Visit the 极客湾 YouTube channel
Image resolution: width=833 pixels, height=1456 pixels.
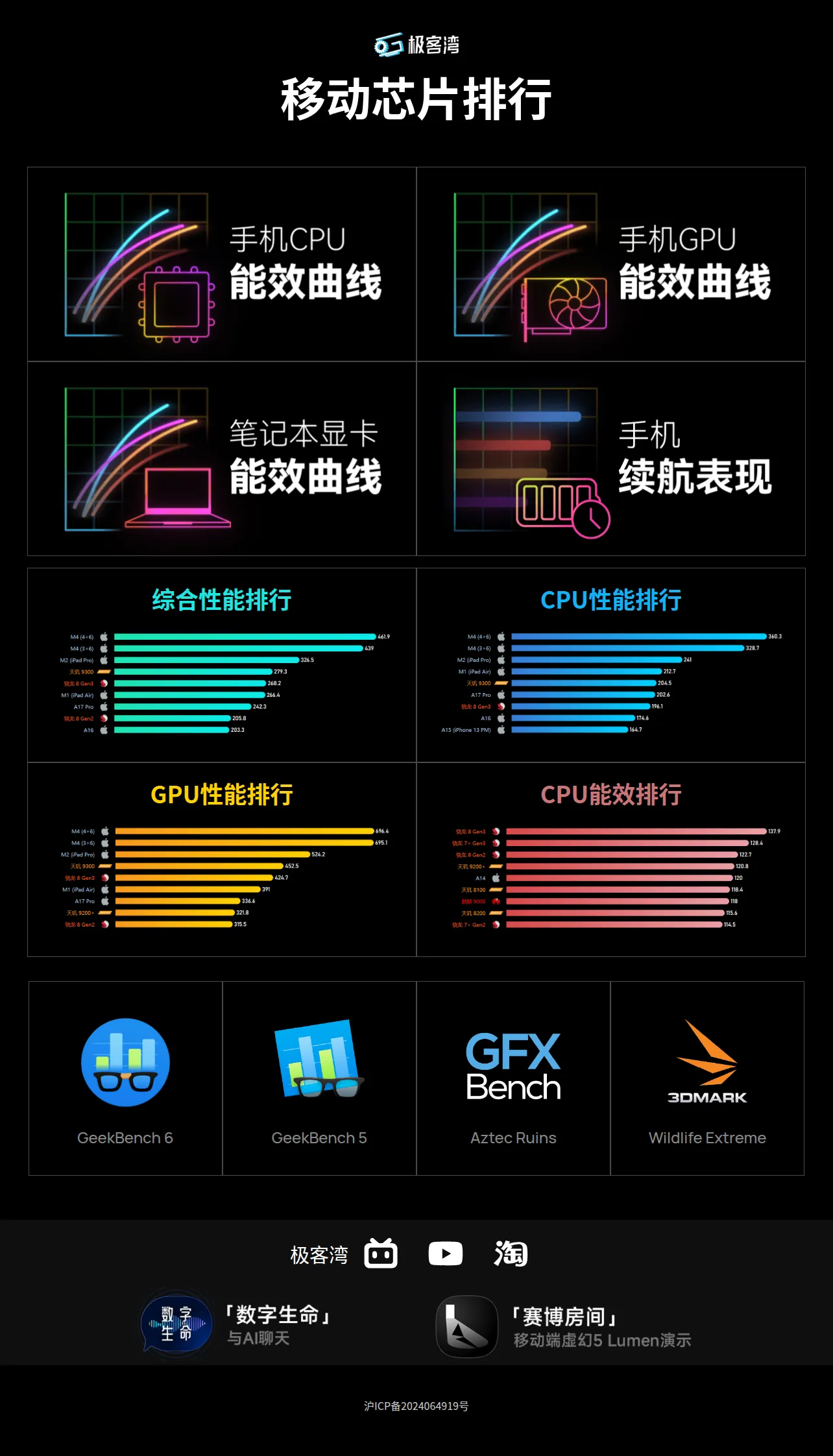click(x=446, y=1254)
